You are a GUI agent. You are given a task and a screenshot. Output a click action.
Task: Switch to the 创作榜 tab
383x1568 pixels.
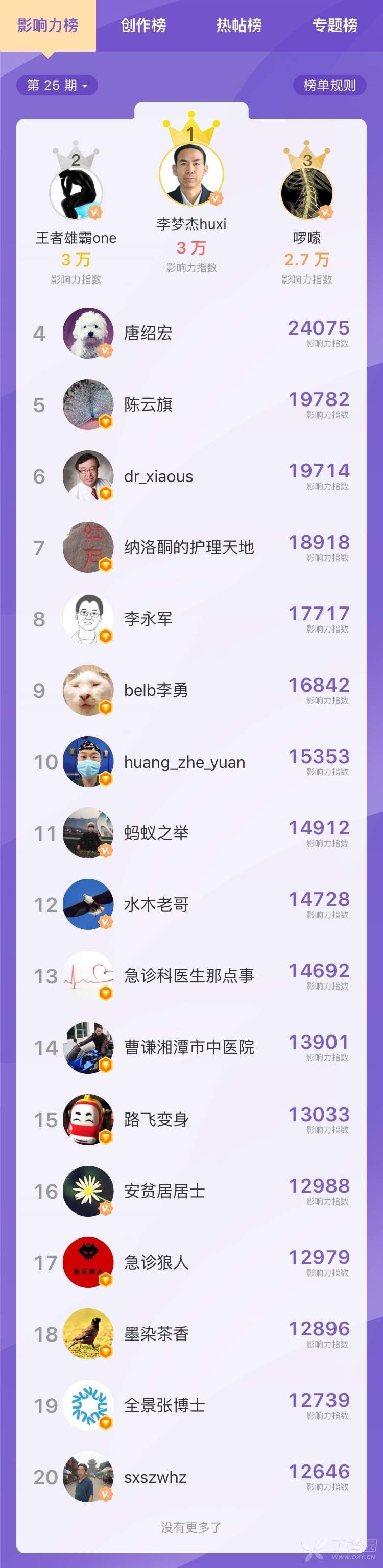tap(143, 25)
